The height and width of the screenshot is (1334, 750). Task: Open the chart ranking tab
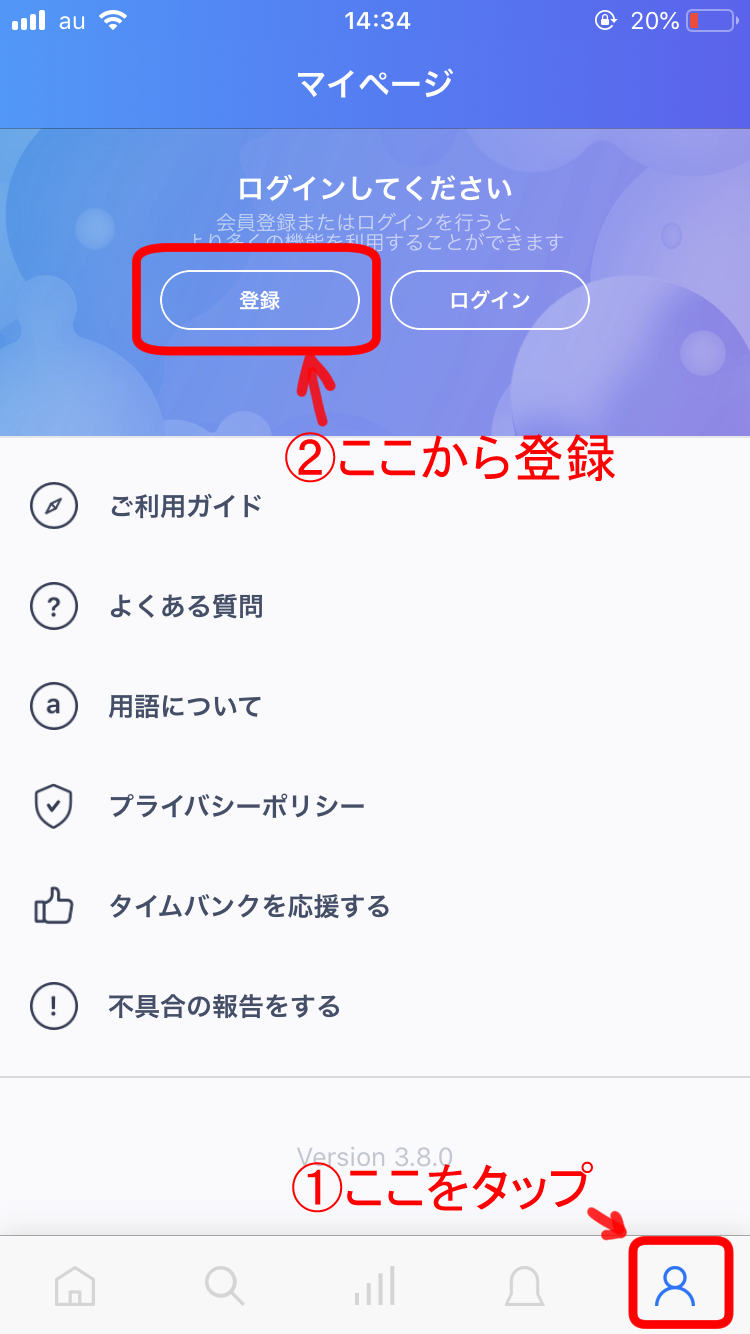[x=375, y=1285]
